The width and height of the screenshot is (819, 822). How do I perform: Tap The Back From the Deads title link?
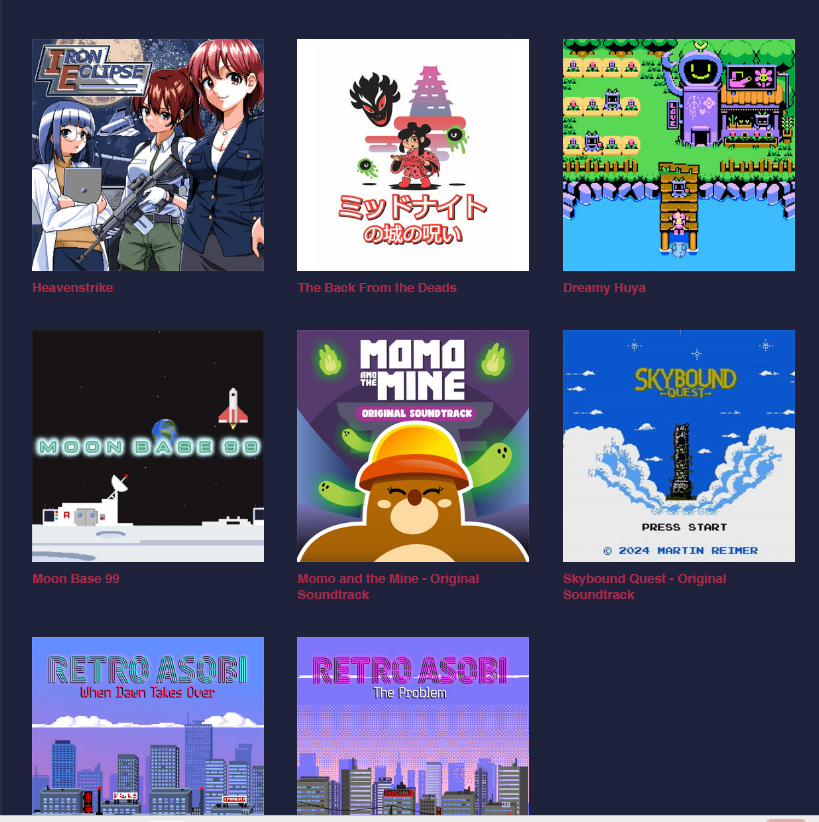pyautogui.click(x=377, y=288)
